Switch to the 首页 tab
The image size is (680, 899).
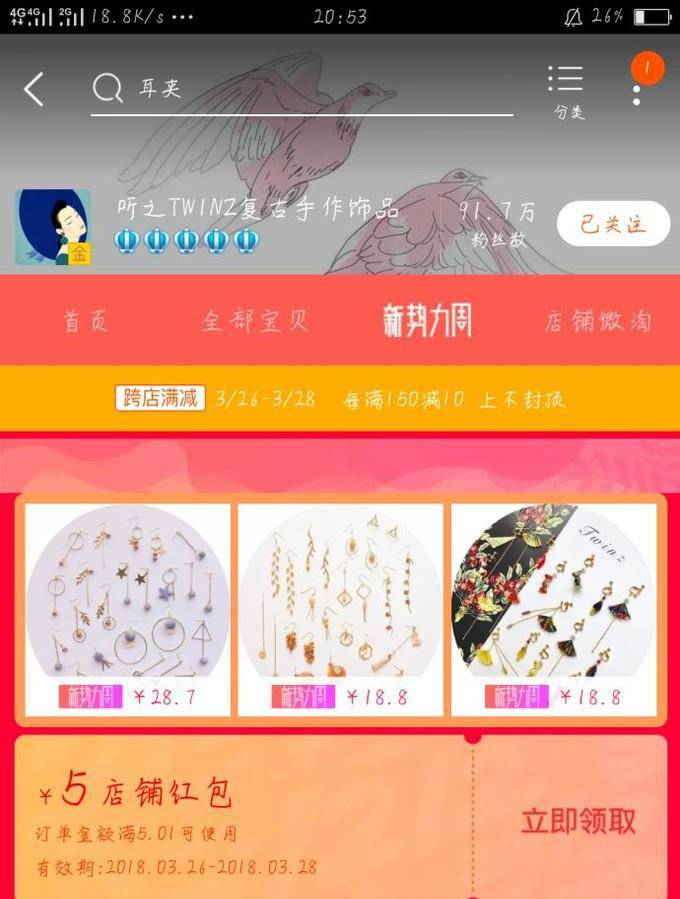pos(85,321)
